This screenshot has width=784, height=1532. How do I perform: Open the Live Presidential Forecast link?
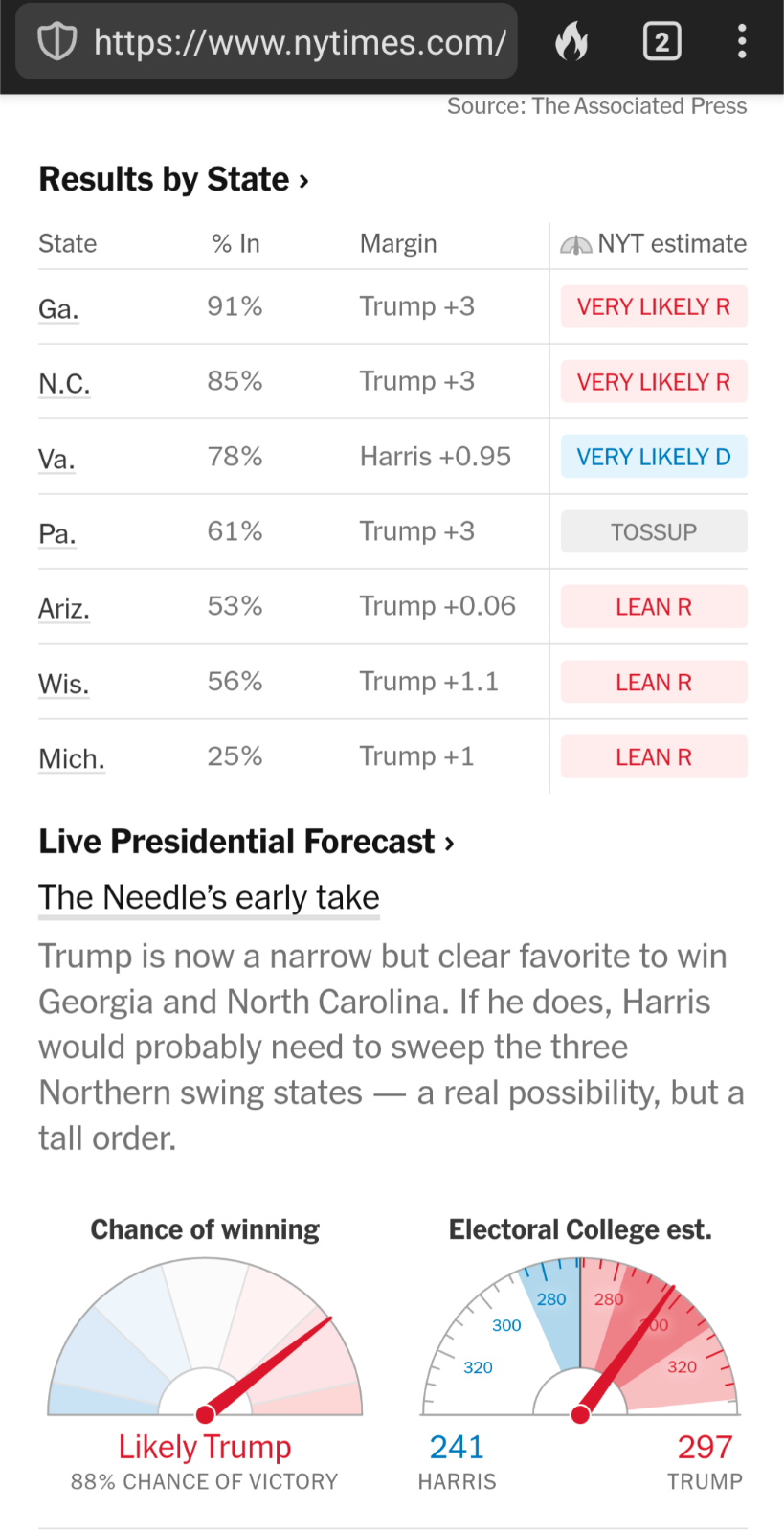tap(246, 842)
